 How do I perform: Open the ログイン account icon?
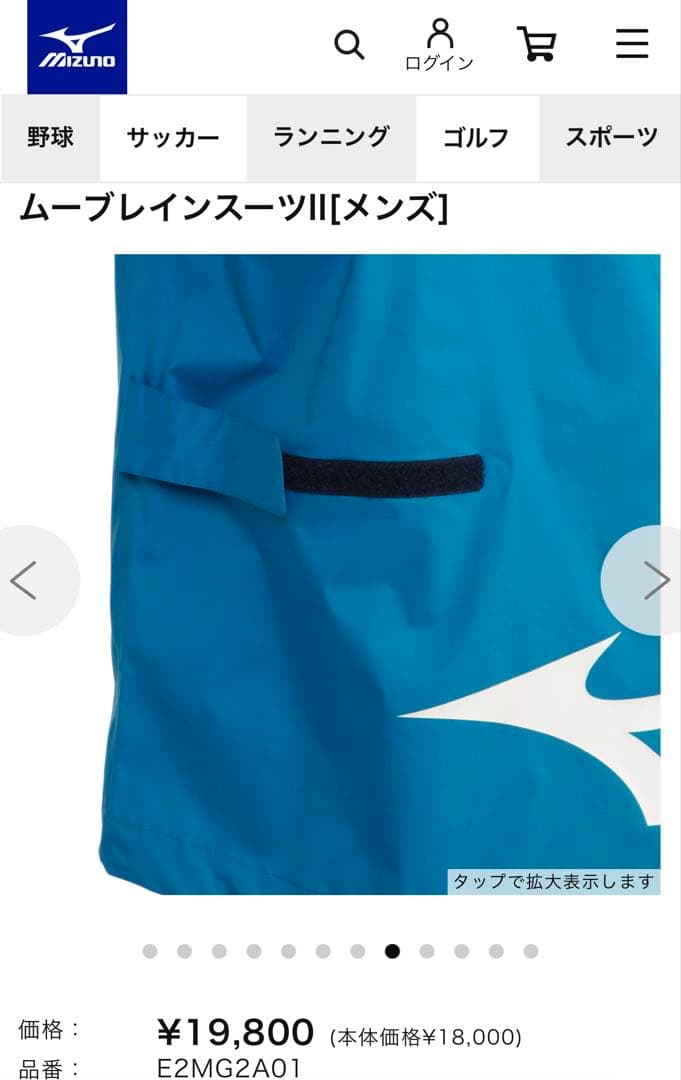439,45
